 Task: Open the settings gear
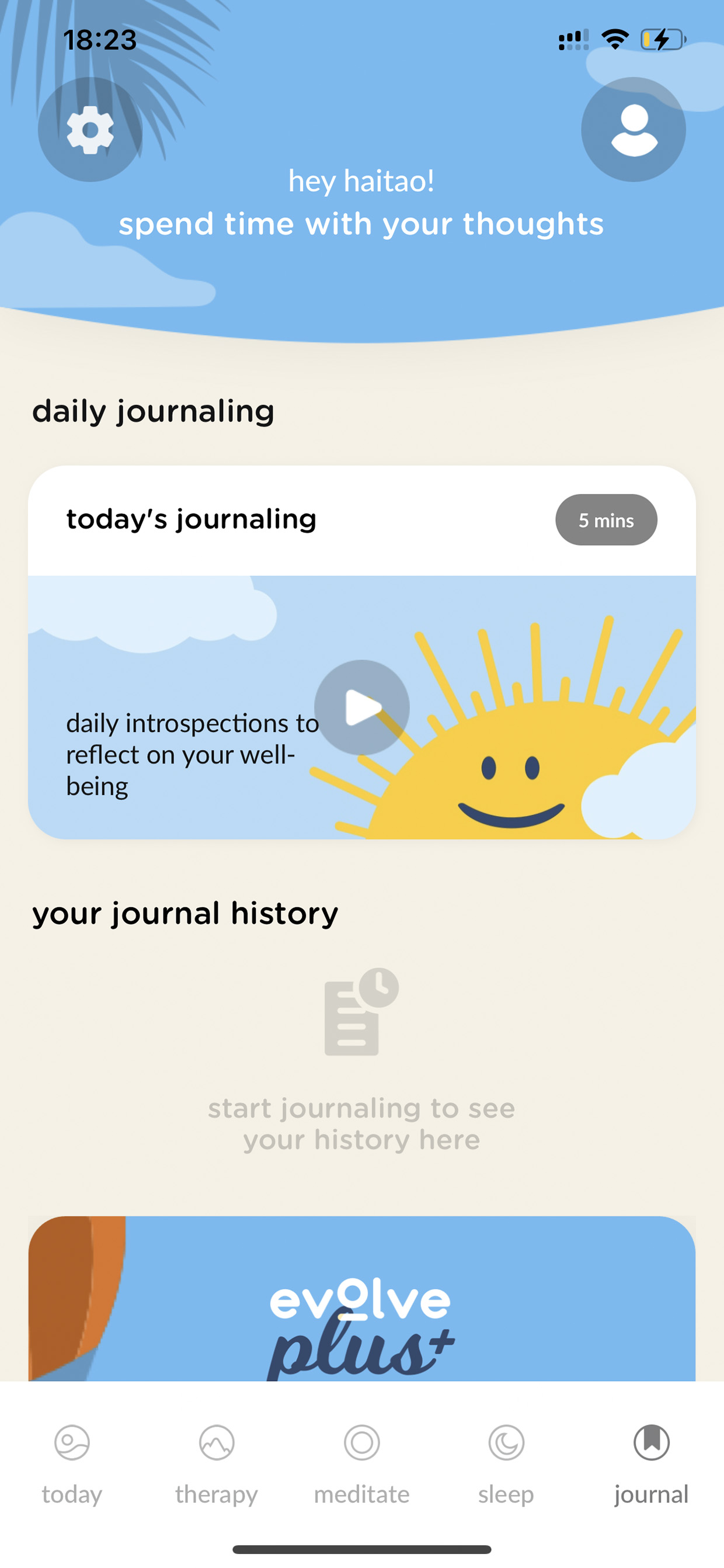[x=90, y=130]
